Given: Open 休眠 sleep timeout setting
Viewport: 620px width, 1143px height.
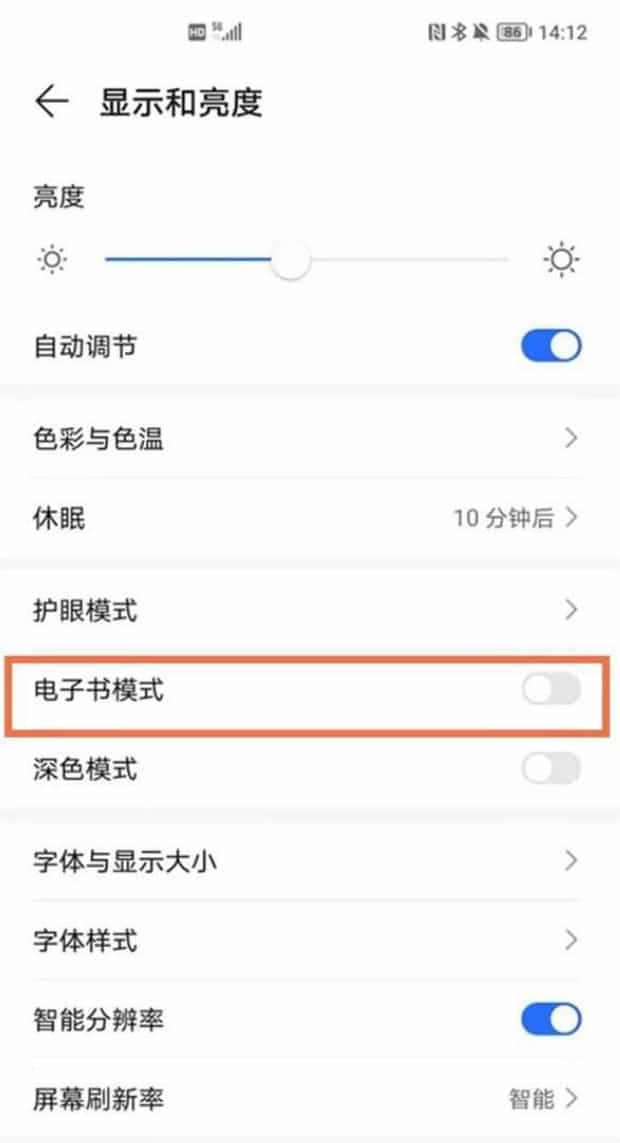Looking at the screenshot, I should pyautogui.click(x=310, y=518).
